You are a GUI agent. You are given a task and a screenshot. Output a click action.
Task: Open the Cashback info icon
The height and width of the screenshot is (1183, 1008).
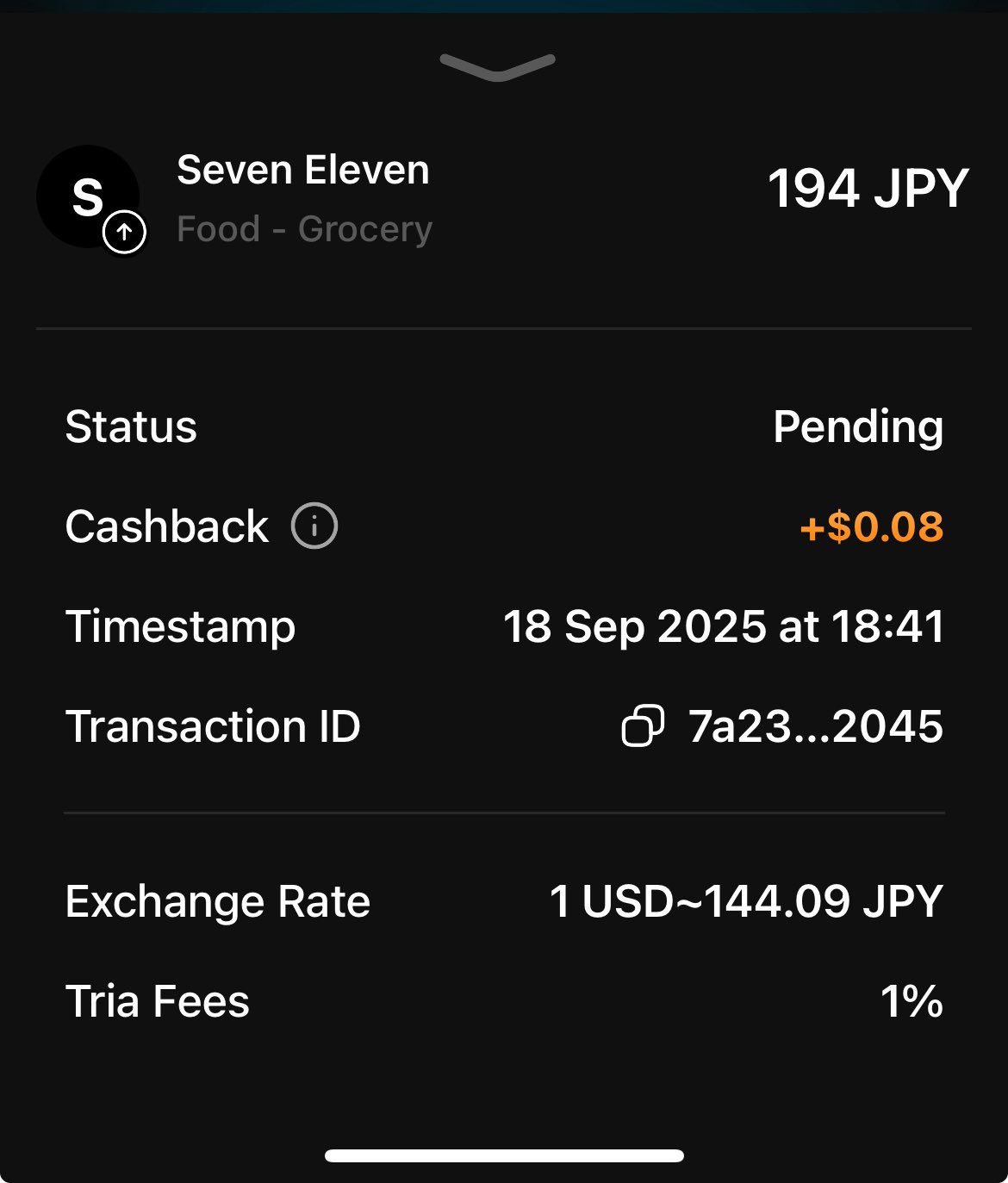(x=314, y=526)
